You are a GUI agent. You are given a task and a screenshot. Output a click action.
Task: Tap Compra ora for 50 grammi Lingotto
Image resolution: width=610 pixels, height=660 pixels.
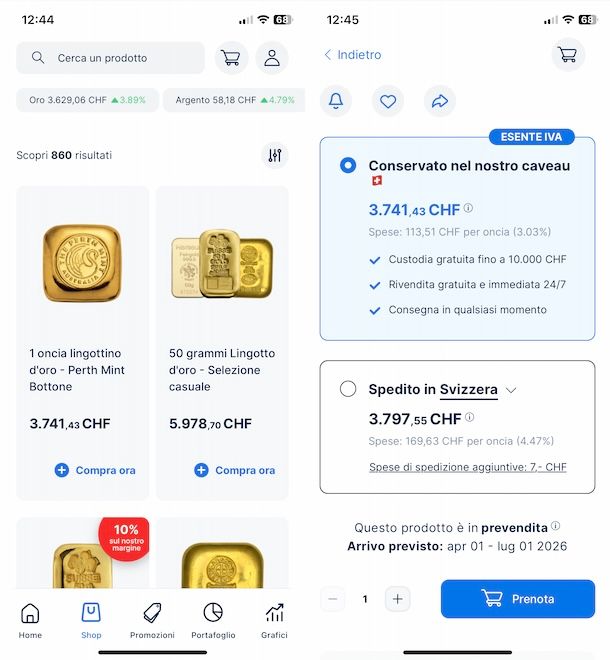point(235,470)
